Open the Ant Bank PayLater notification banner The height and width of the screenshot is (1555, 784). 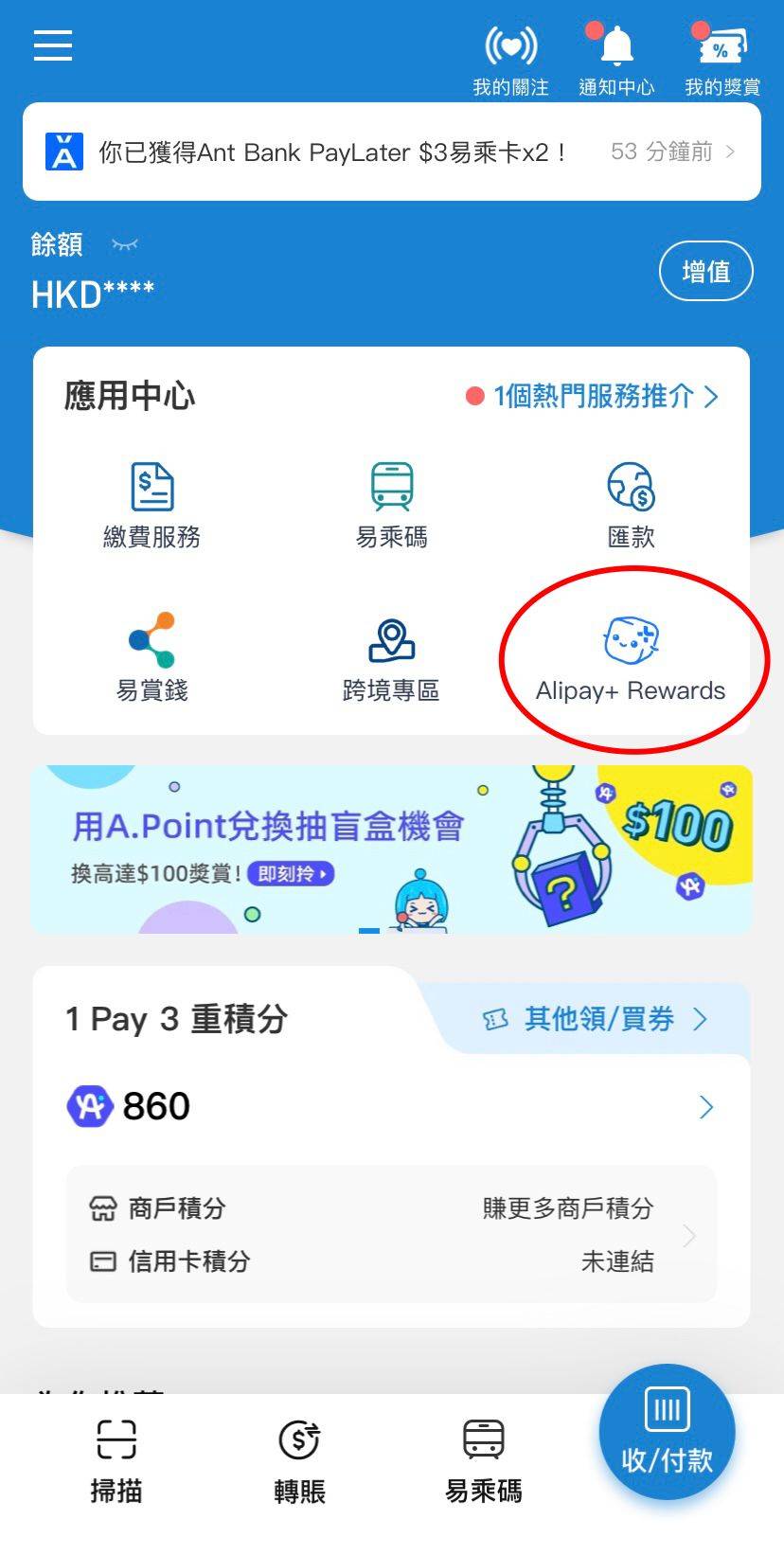tap(392, 152)
